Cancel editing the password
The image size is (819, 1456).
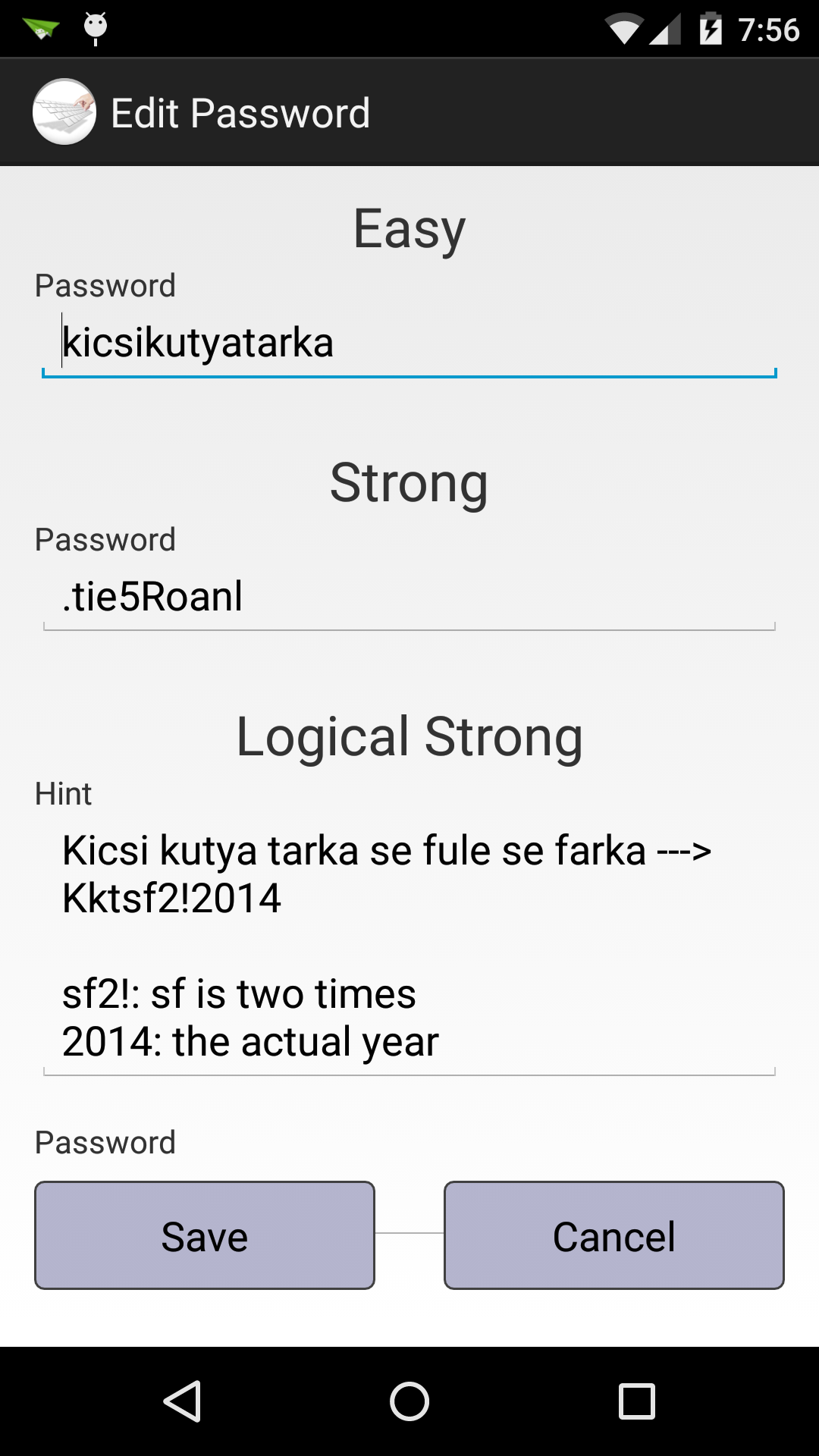coord(613,1235)
